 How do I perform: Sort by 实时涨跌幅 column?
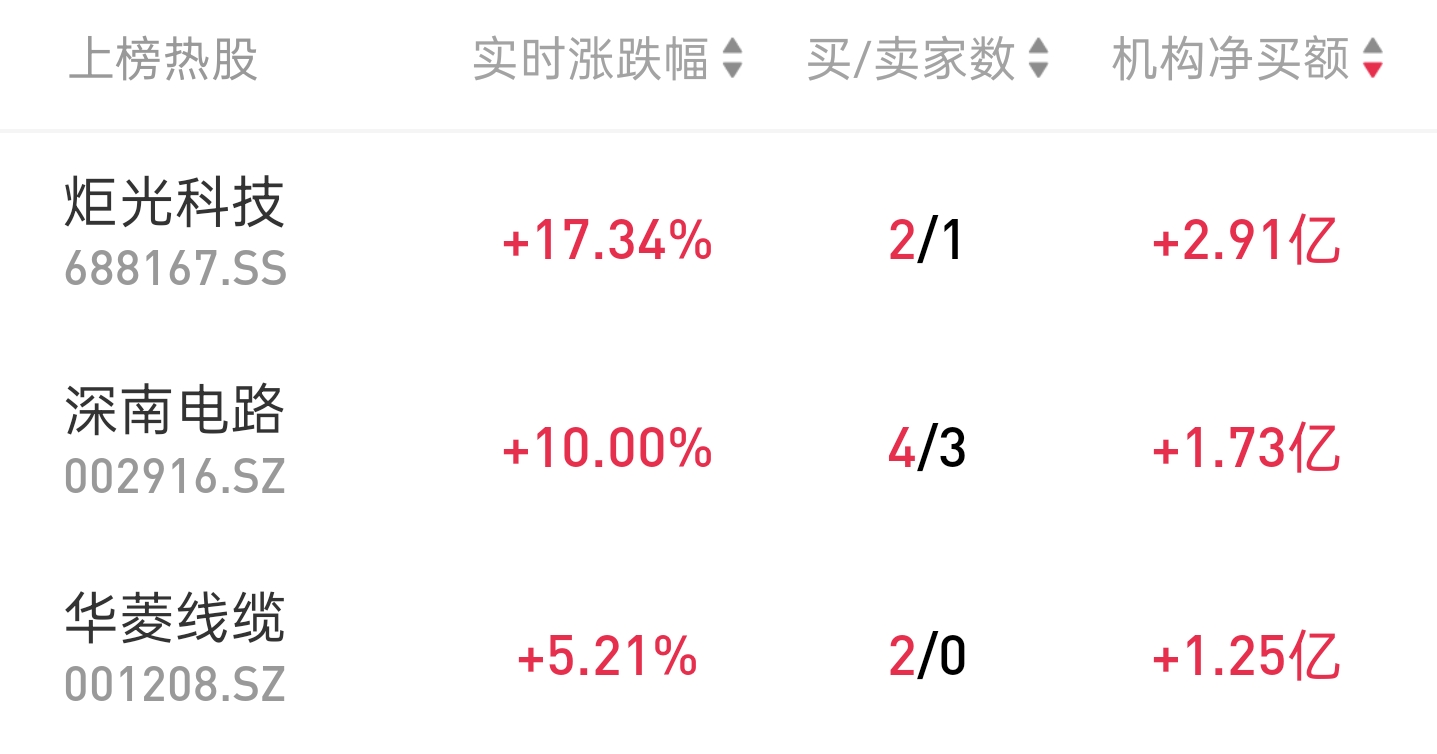tap(607, 59)
